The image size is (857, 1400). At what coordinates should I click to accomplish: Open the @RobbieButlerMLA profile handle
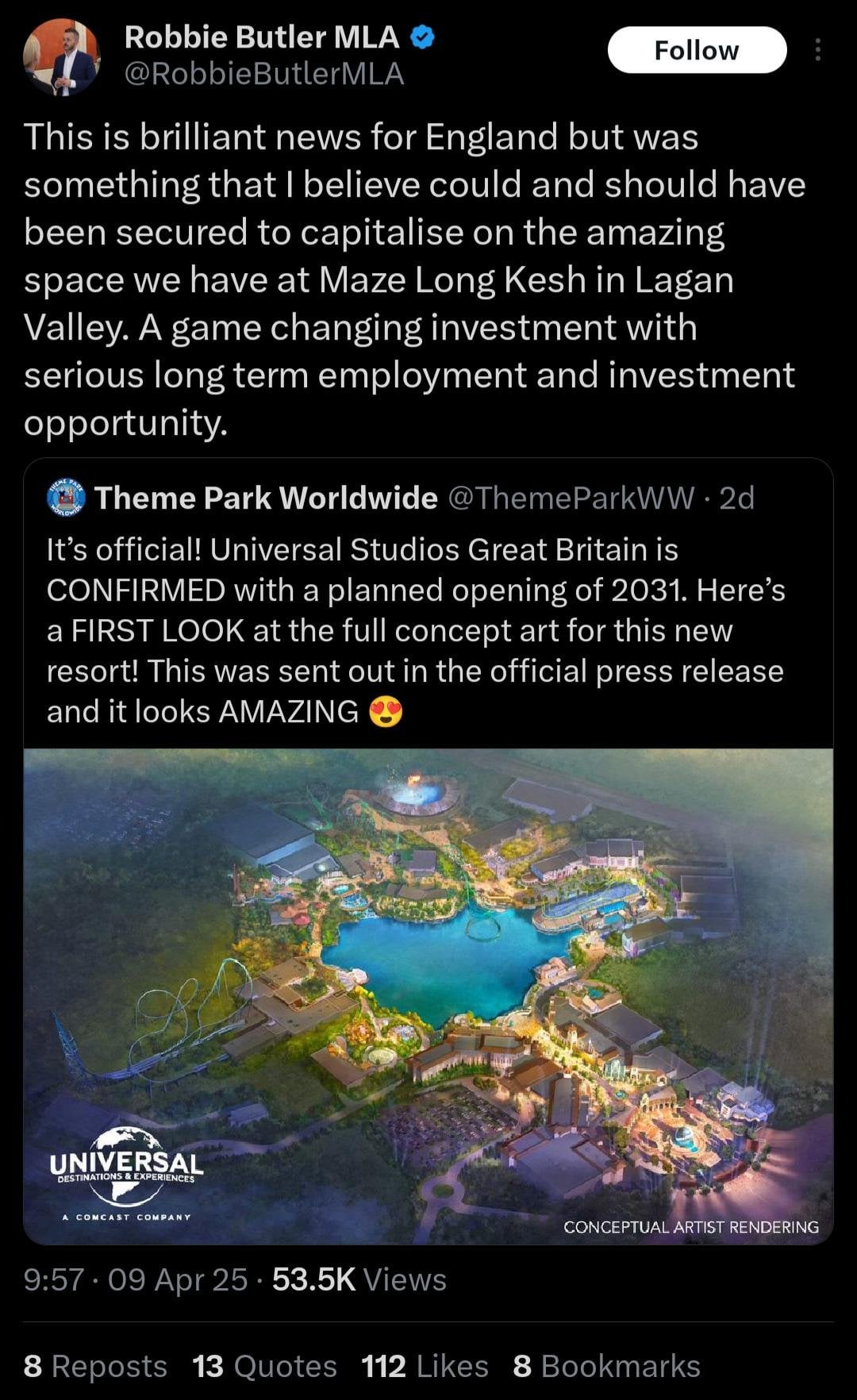tap(264, 74)
